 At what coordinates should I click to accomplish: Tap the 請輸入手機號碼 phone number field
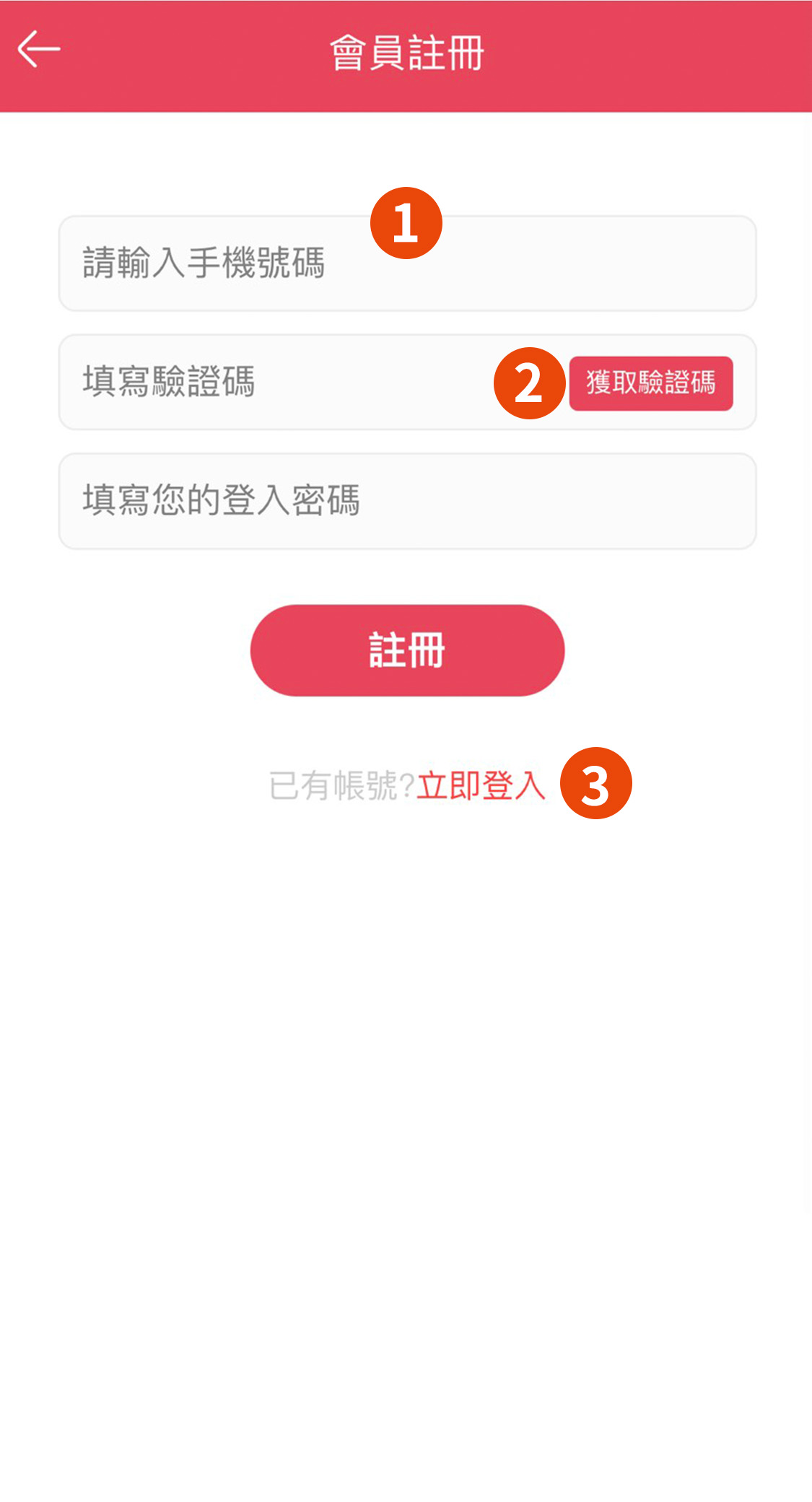tap(407, 263)
